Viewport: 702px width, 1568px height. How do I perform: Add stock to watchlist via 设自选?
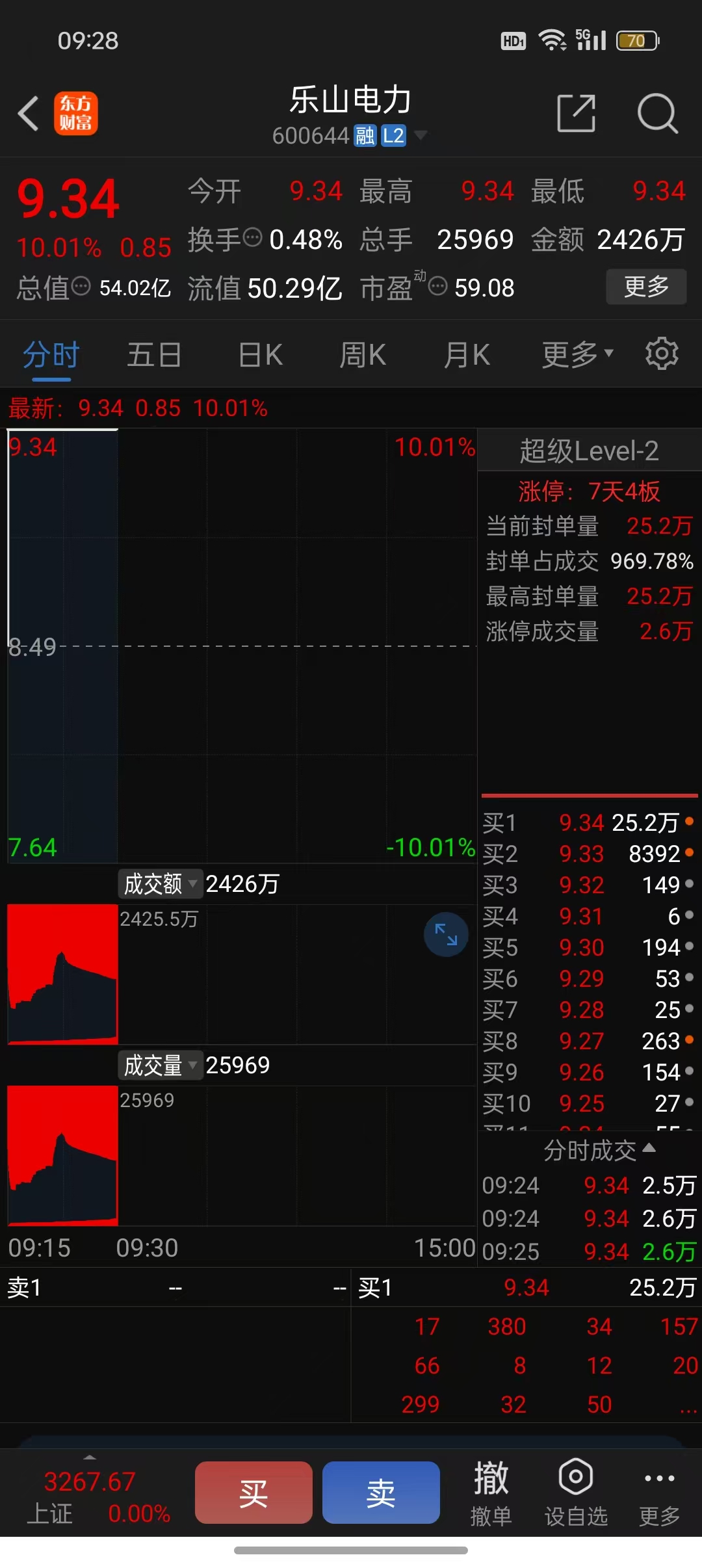coord(576,1493)
